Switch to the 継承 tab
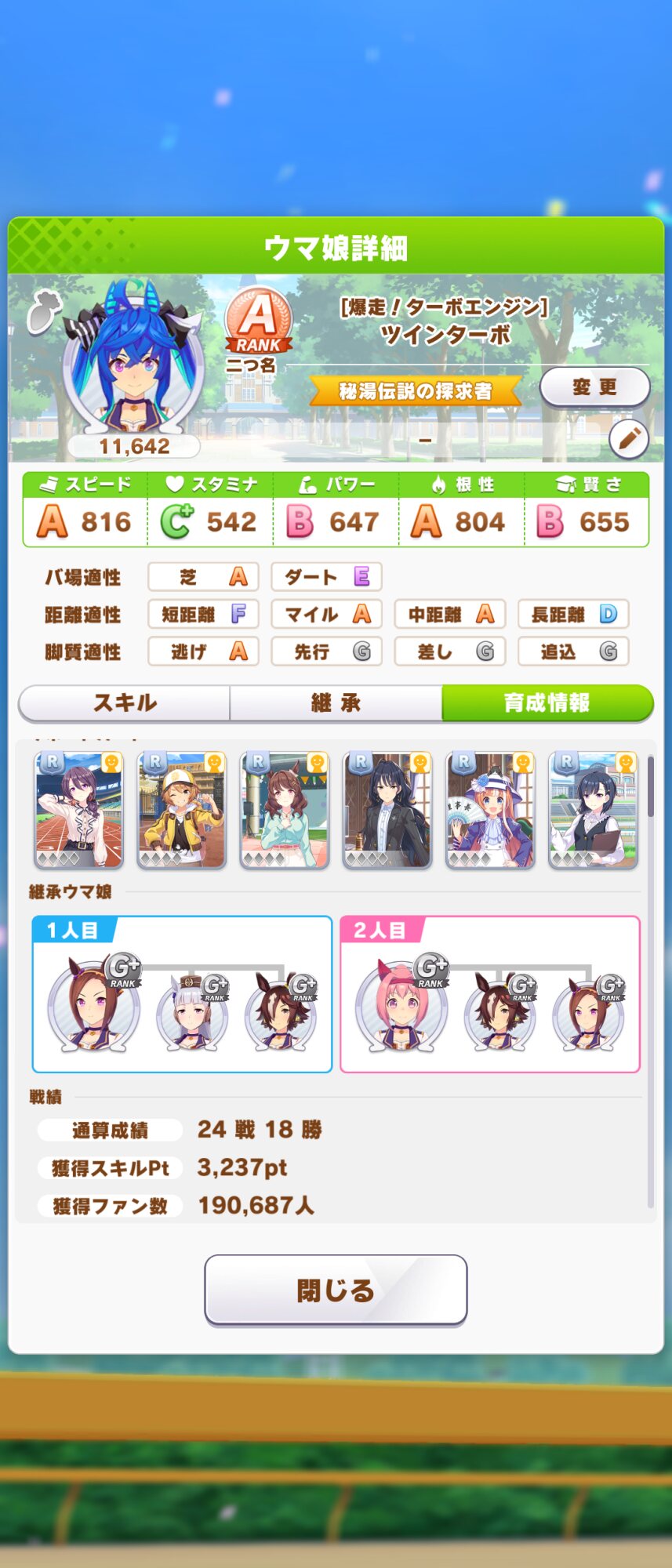The height and width of the screenshot is (1568, 672). click(x=336, y=702)
